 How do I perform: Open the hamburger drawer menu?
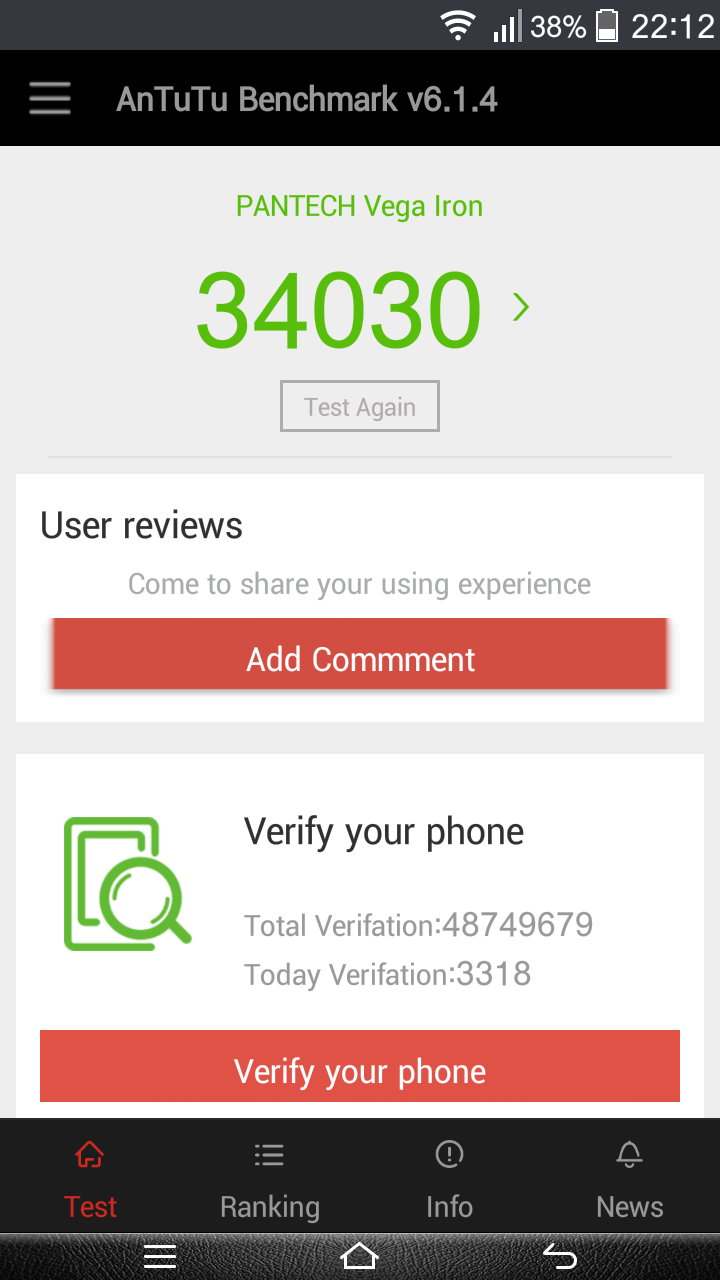[49, 99]
